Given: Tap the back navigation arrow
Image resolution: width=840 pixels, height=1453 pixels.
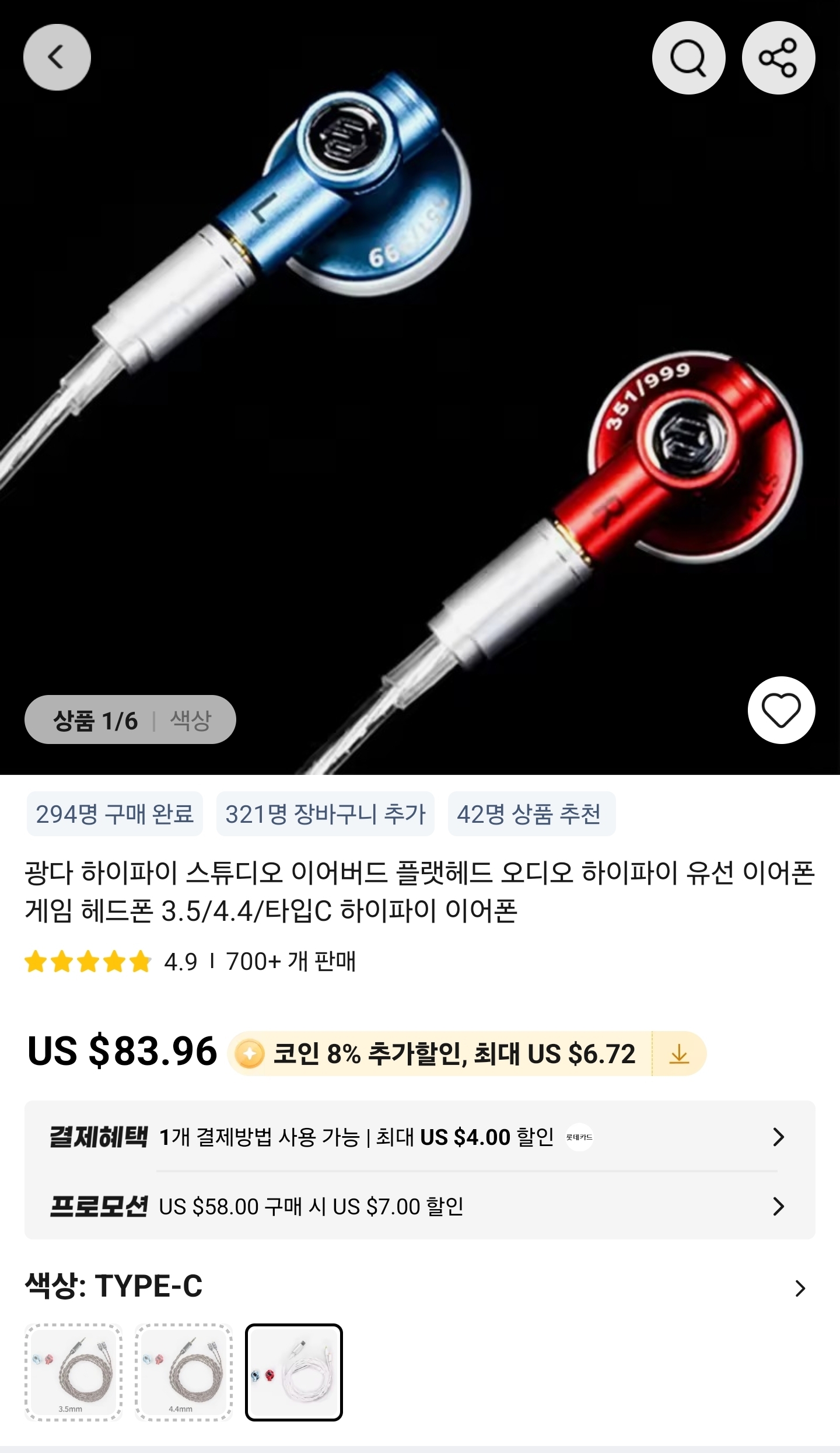Looking at the screenshot, I should click(x=57, y=57).
